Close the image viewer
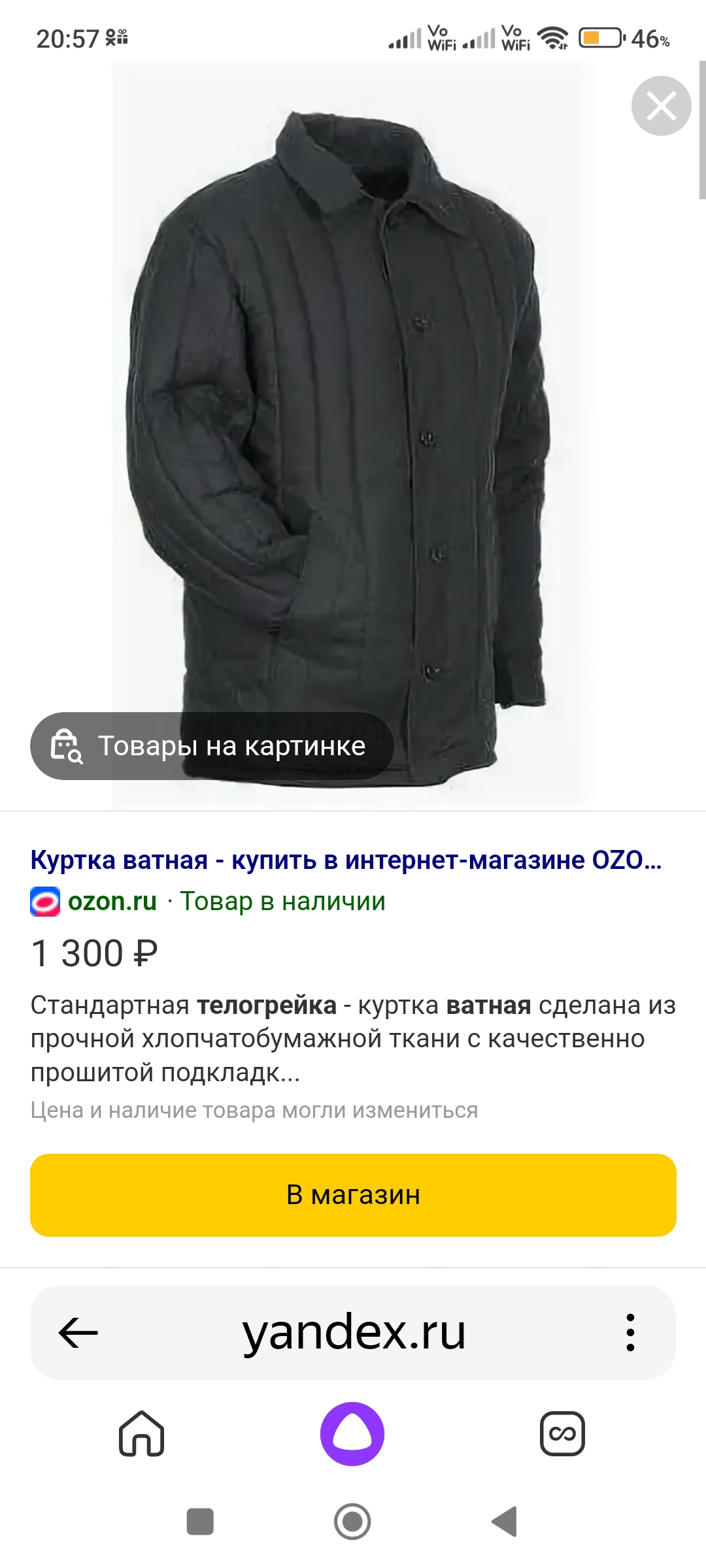Image resolution: width=706 pixels, height=1568 pixels. click(661, 106)
